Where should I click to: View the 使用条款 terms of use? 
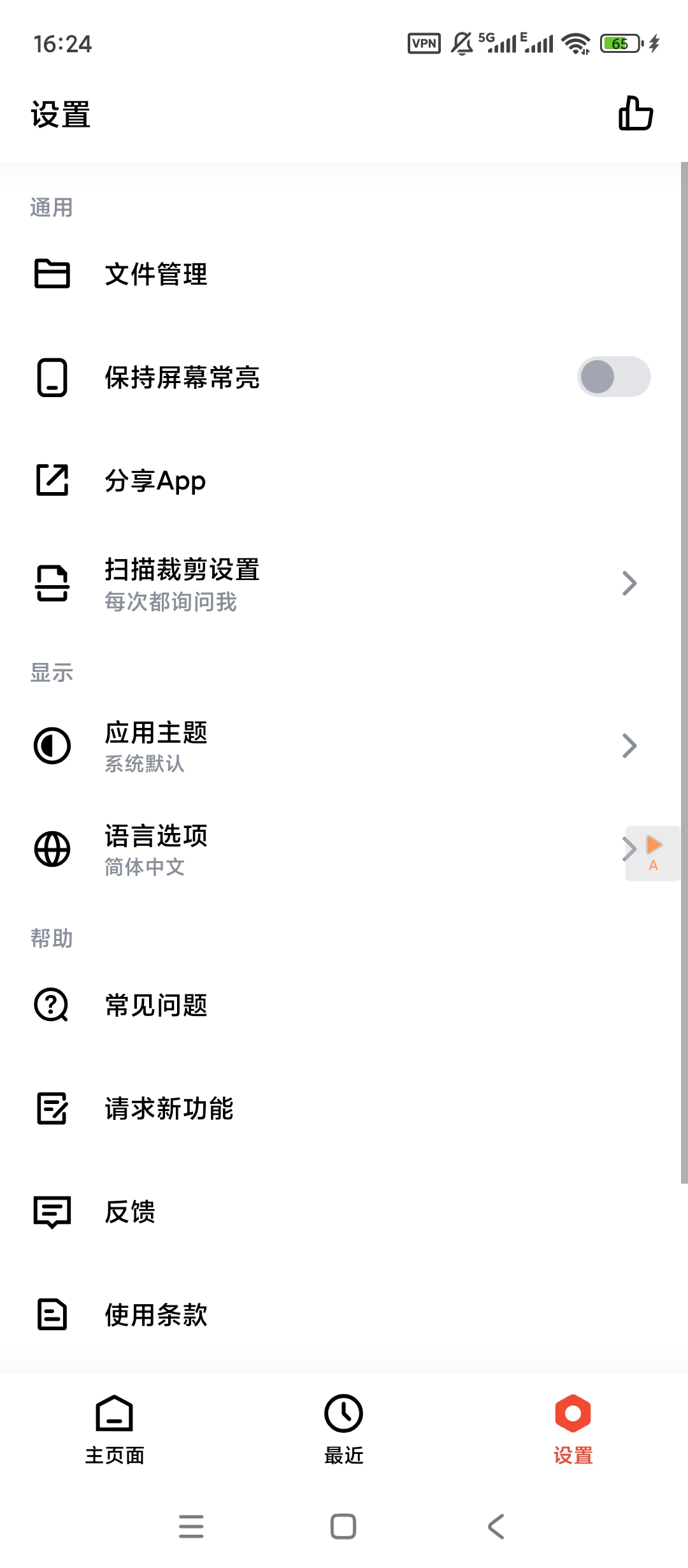[x=155, y=1314]
